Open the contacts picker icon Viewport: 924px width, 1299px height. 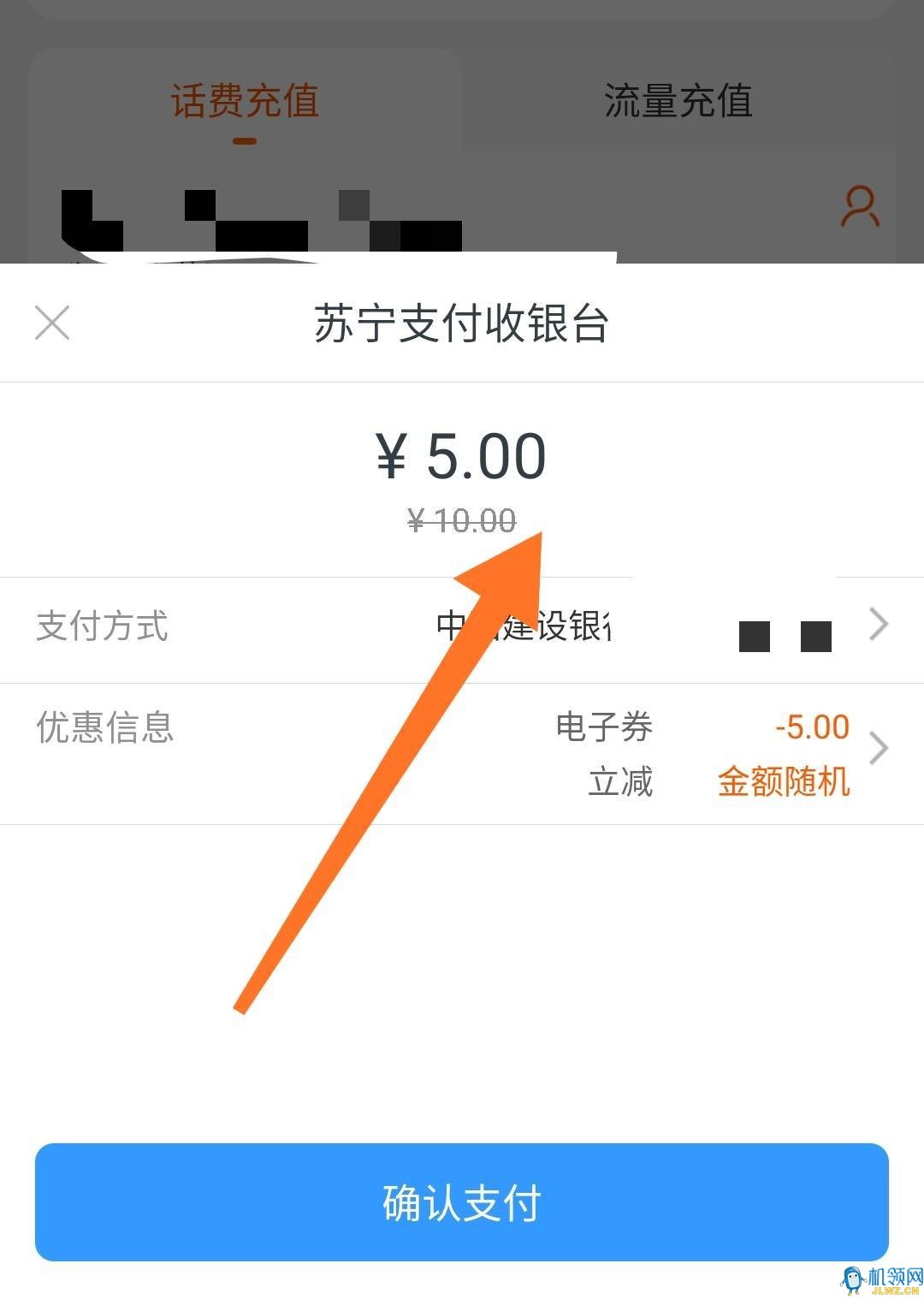tap(859, 207)
